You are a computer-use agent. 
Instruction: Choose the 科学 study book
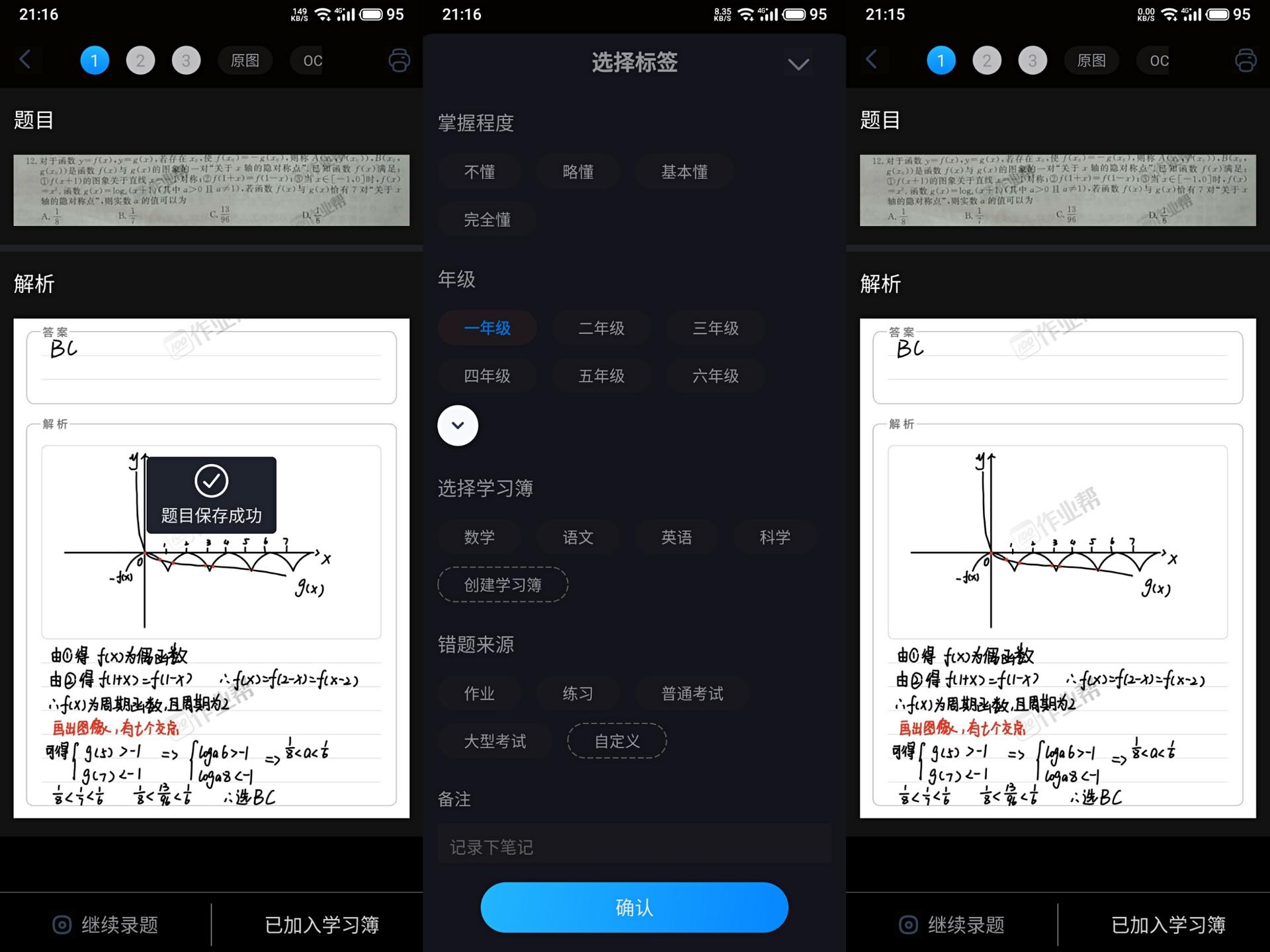[775, 537]
